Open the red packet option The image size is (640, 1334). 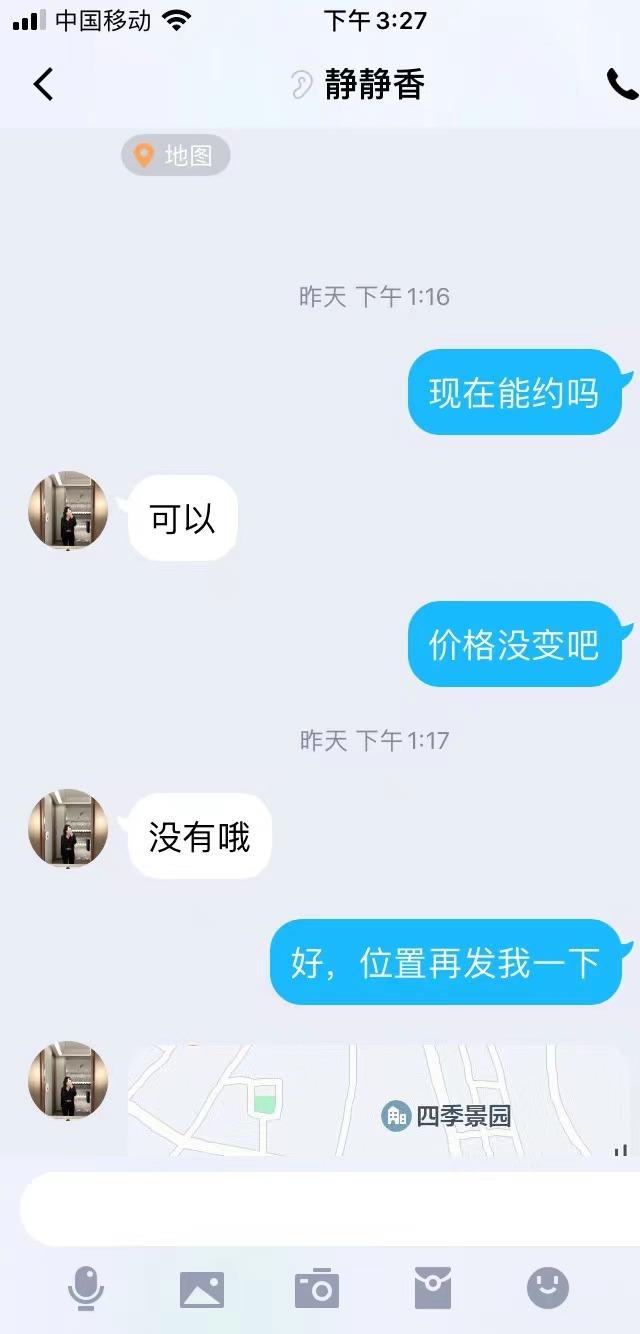pyautogui.click(x=433, y=1289)
